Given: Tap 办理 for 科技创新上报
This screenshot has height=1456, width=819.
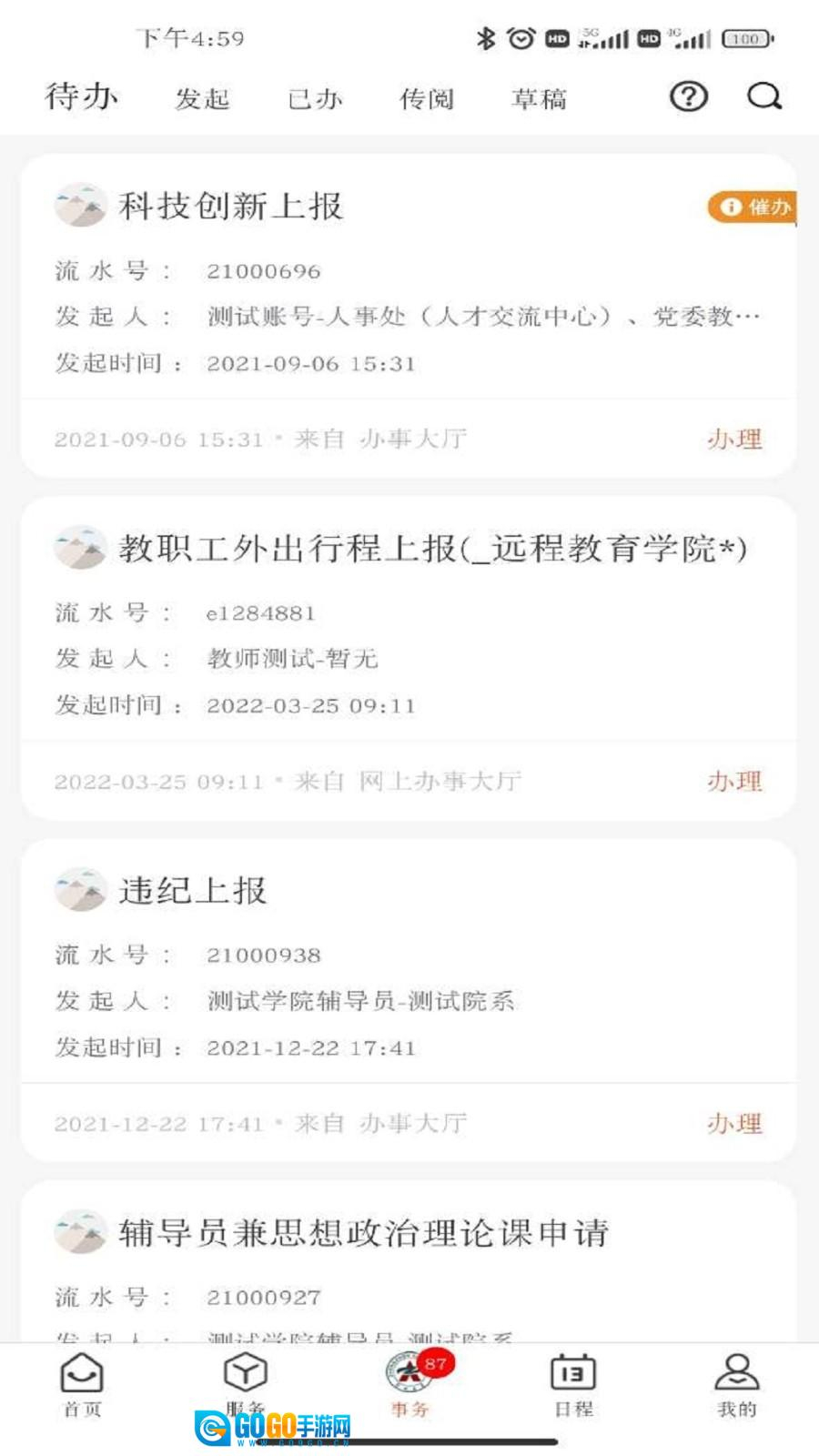Looking at the screenshot, I should [734, 440].
